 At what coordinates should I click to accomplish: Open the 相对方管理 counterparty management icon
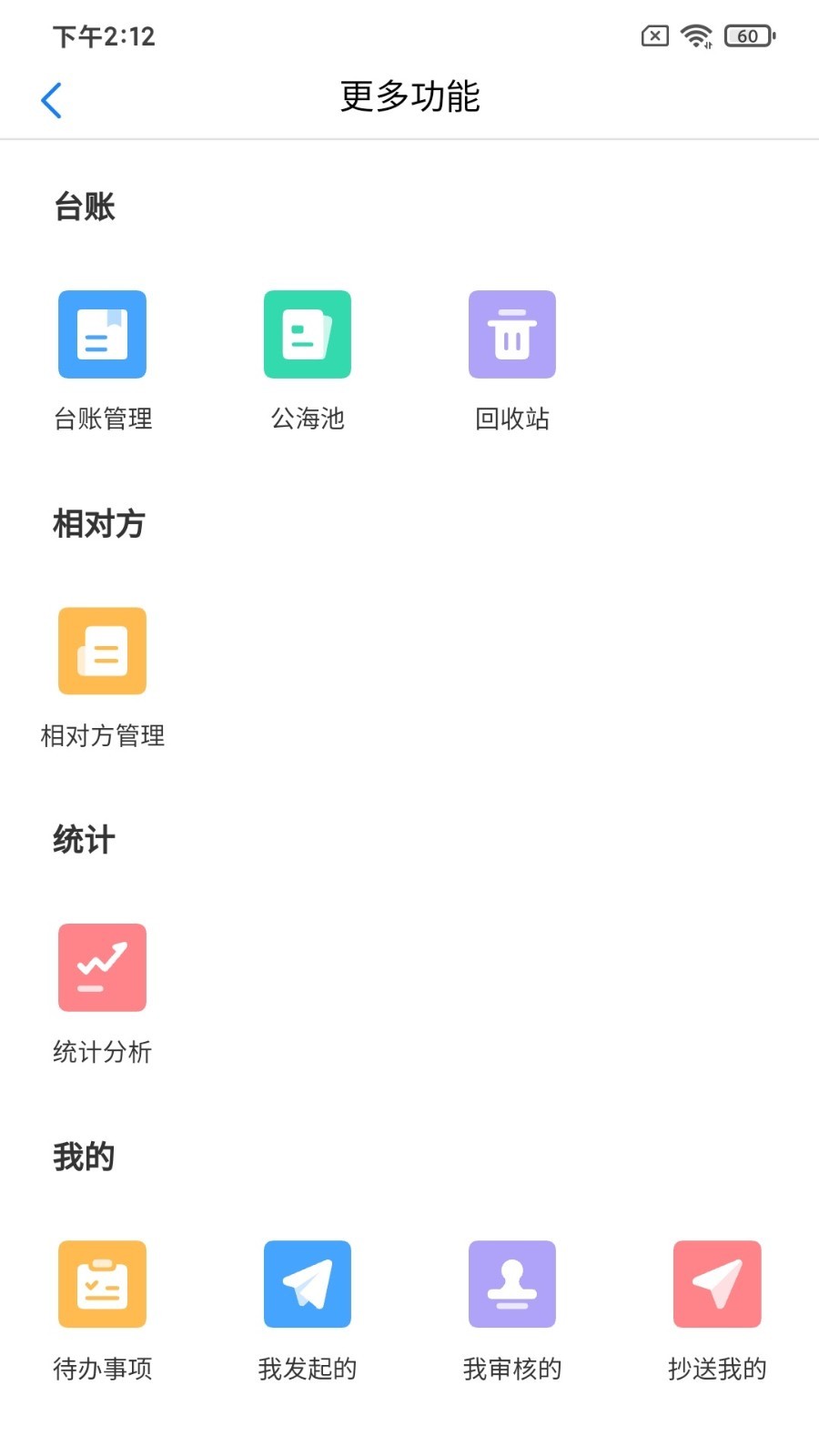(x=101, y=650)
